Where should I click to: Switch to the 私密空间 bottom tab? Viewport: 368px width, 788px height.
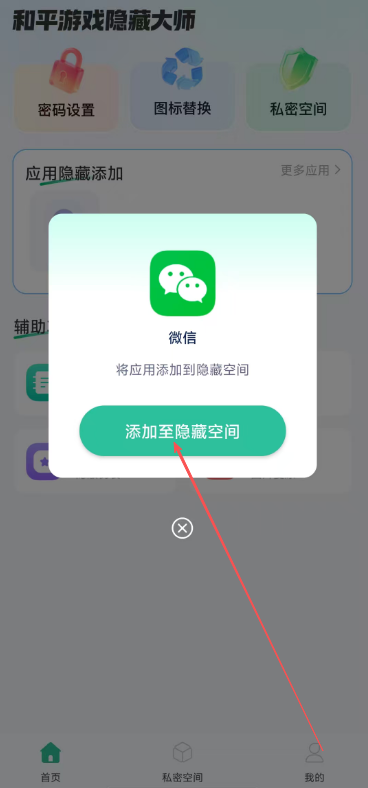click(182, 763)
